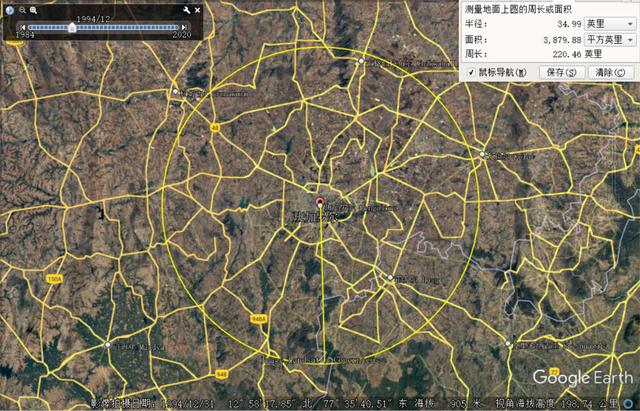Screen dimensions: 640x411
Task: Step to the next imagery date
Action: click(x=184, y=27)
